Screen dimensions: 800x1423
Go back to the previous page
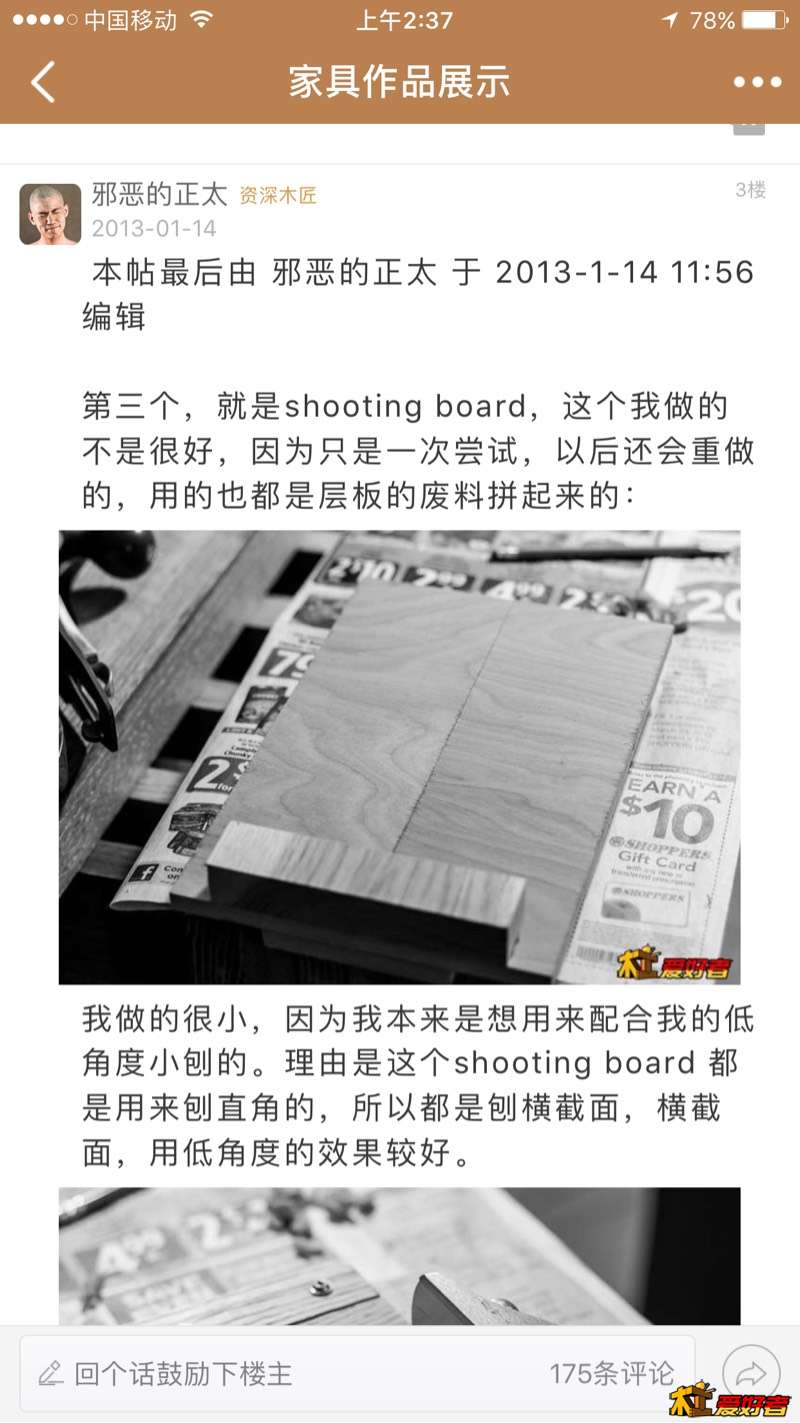coord(43,82)
